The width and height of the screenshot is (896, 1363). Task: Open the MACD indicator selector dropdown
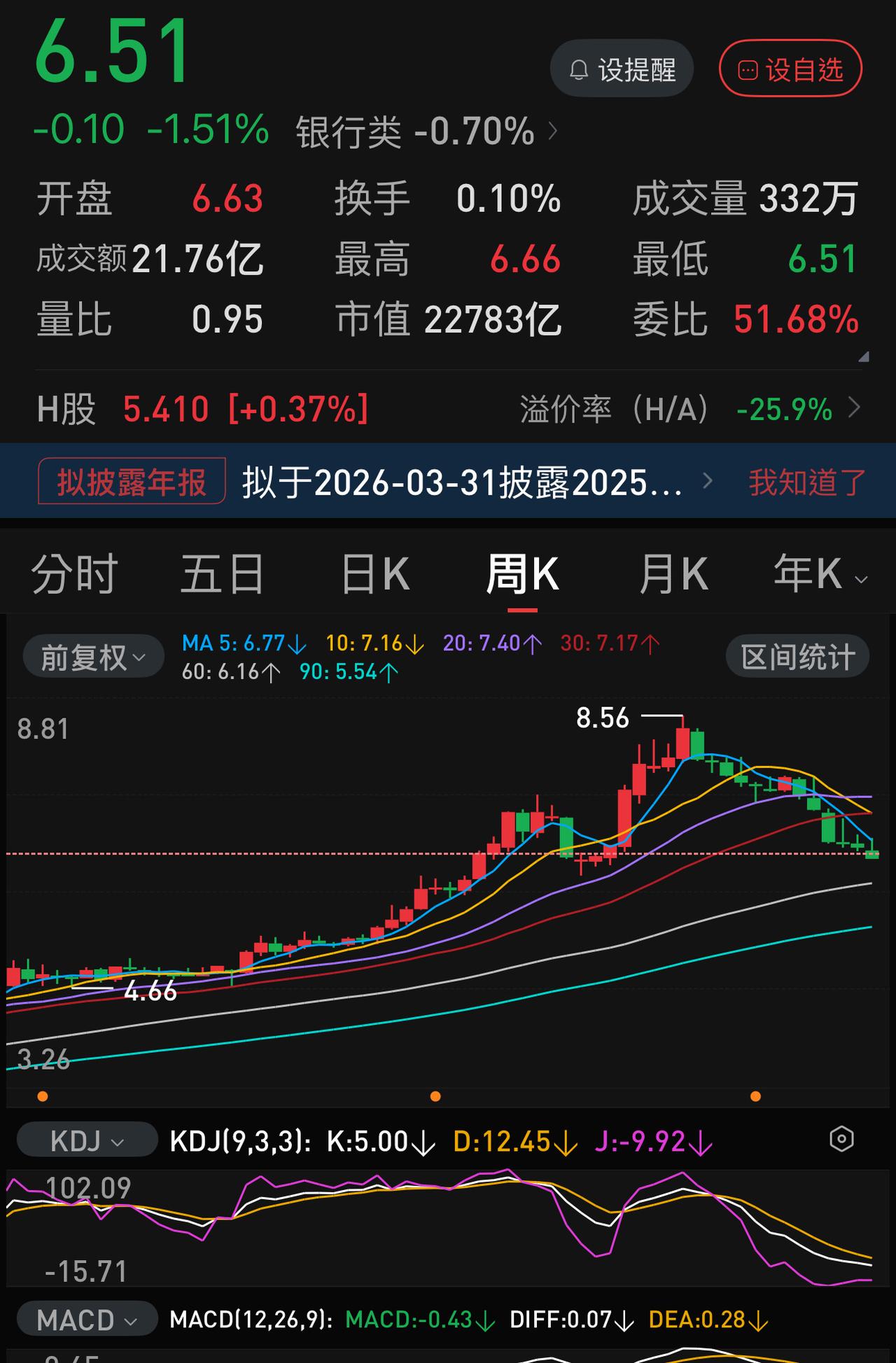tap(87, 1319)
